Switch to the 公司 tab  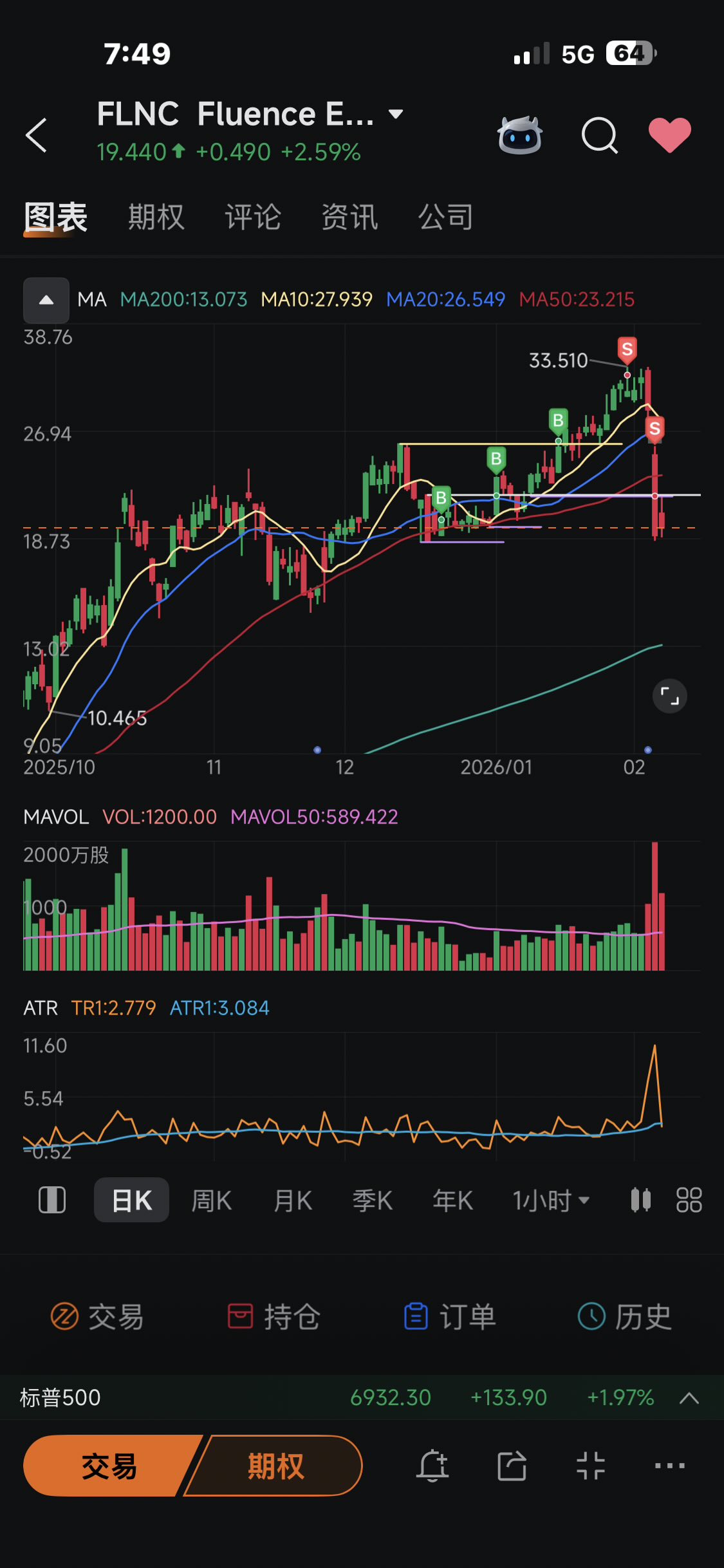pos(446,217)
